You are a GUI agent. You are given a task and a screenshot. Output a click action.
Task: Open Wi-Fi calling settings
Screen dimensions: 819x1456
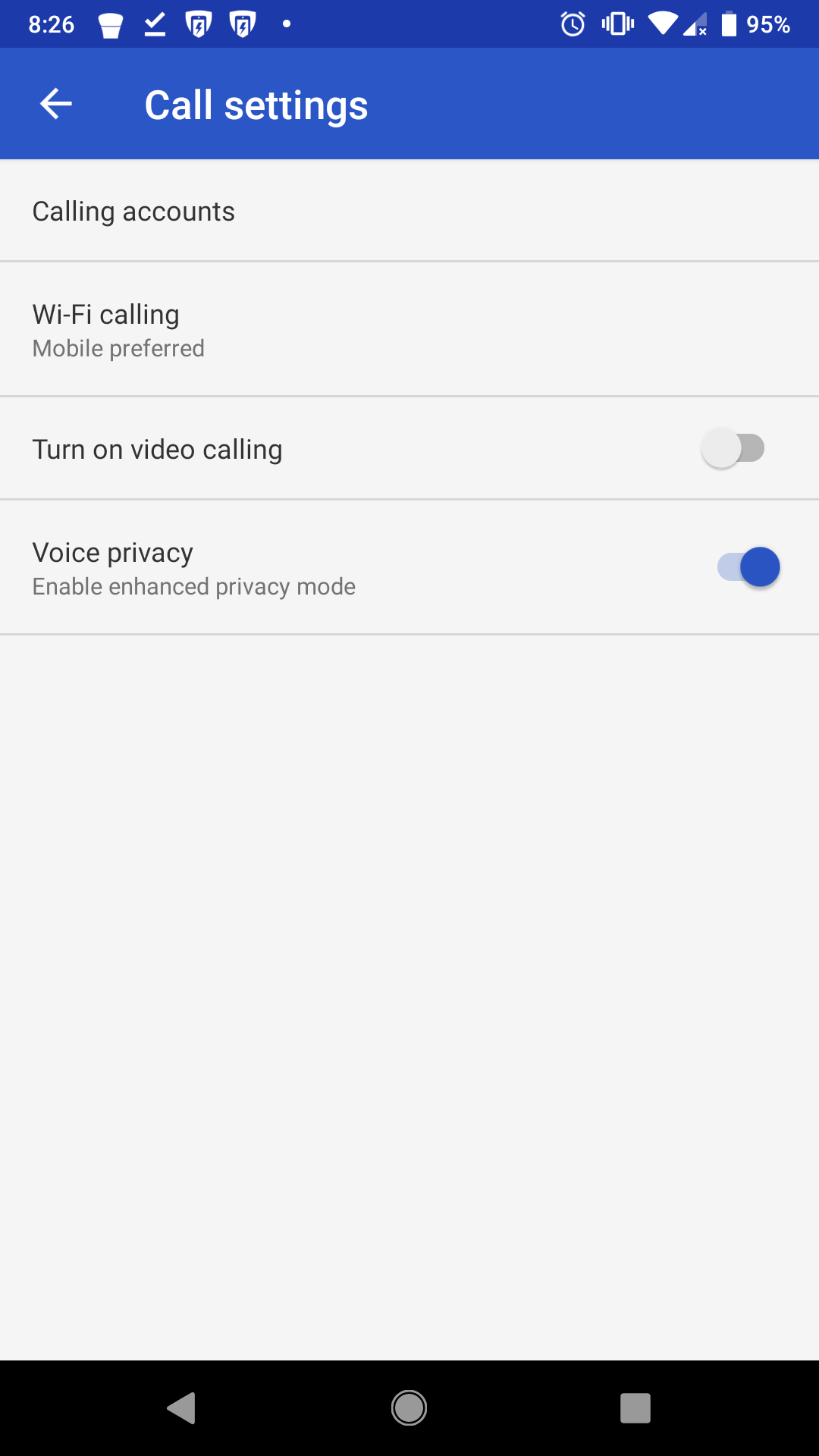(409, 330)
